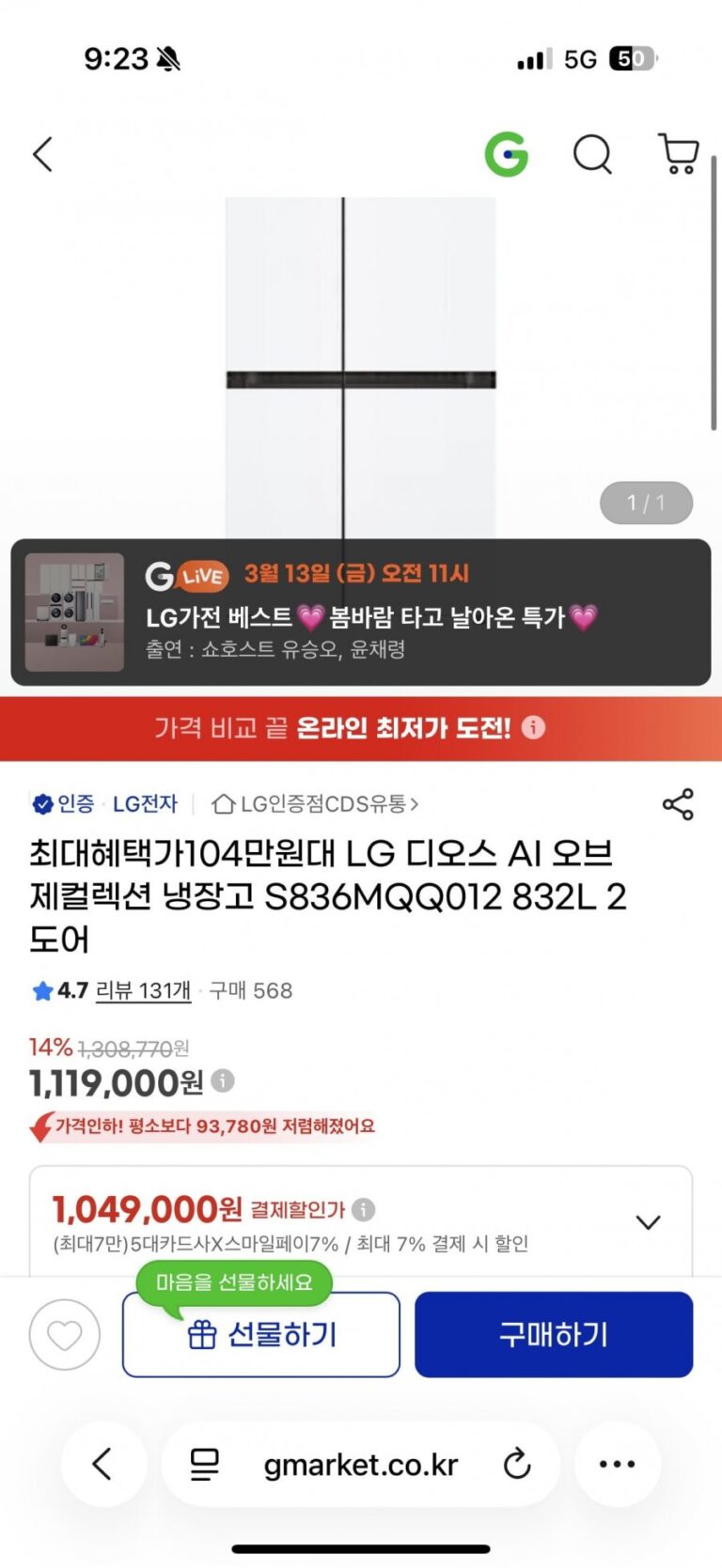Open the 리뷰 131개 reviews link
The image size is (722, 1568).
coord(143,990)
